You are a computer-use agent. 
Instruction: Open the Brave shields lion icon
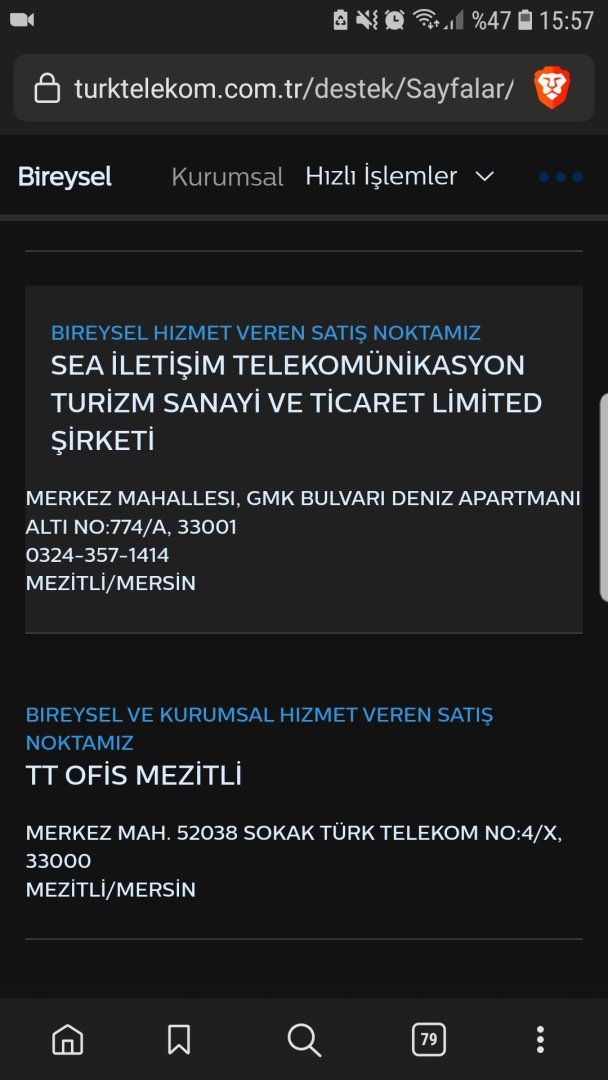click(552, 89)
